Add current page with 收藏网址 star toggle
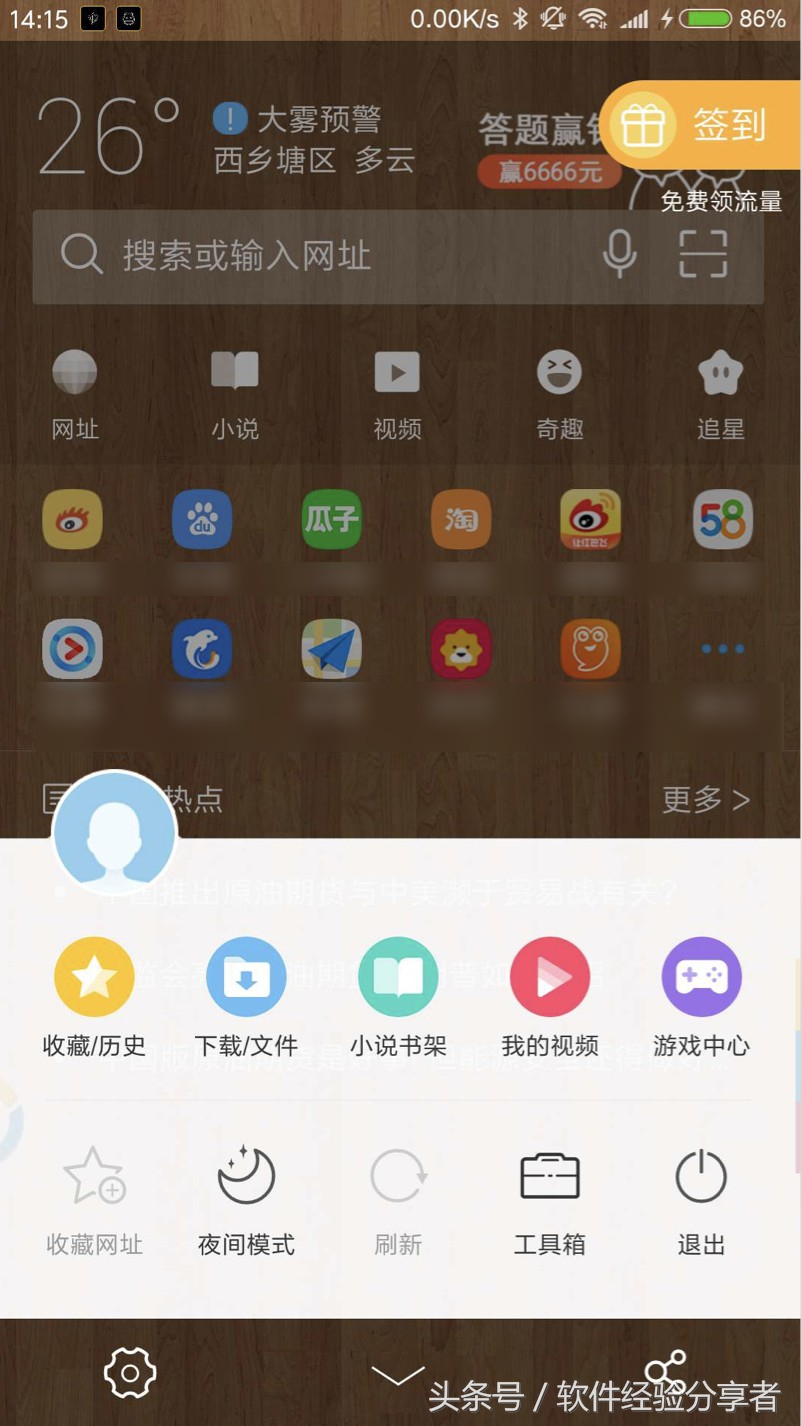The height and width of the screenshot is (1426, 802). [94, 1195]
